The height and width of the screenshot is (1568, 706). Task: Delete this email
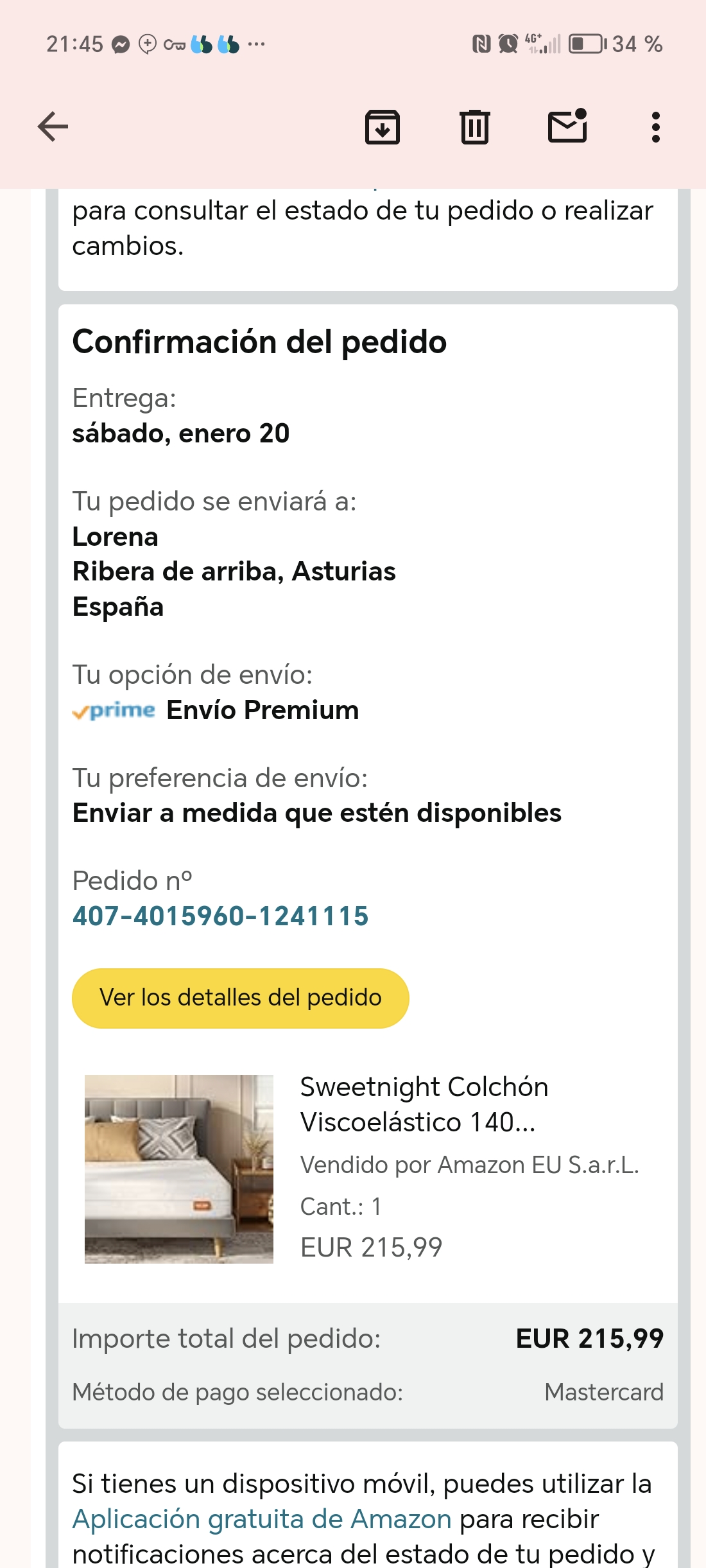(x=475, y=126)
